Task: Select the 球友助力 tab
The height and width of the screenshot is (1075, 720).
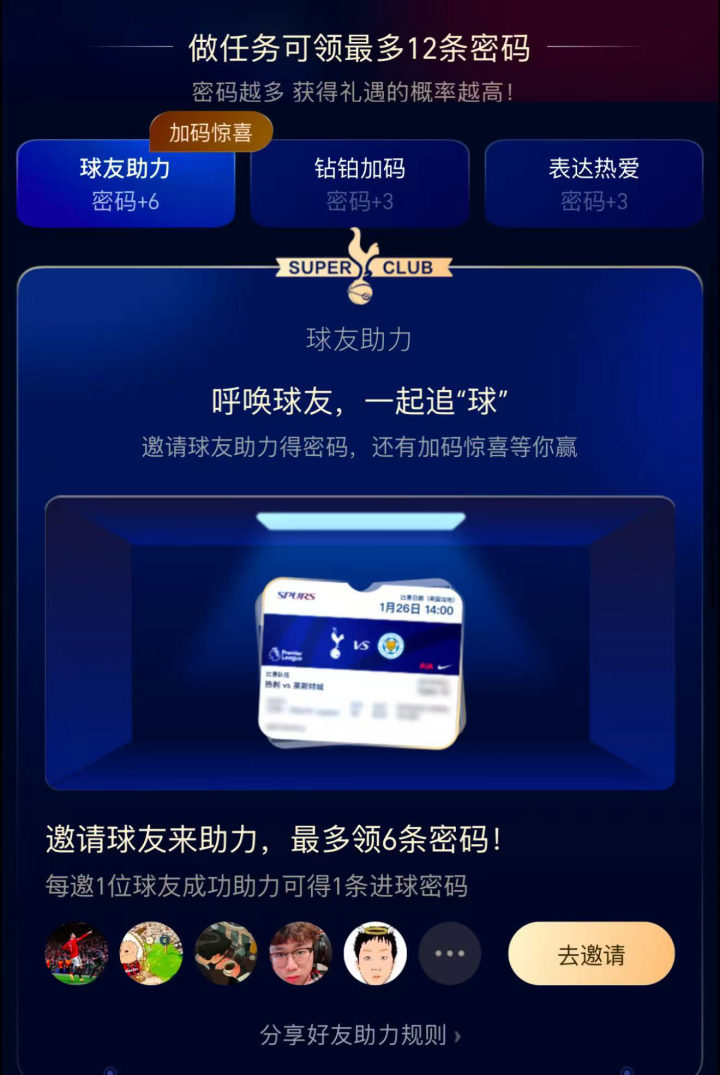Action: pos(125,184)
